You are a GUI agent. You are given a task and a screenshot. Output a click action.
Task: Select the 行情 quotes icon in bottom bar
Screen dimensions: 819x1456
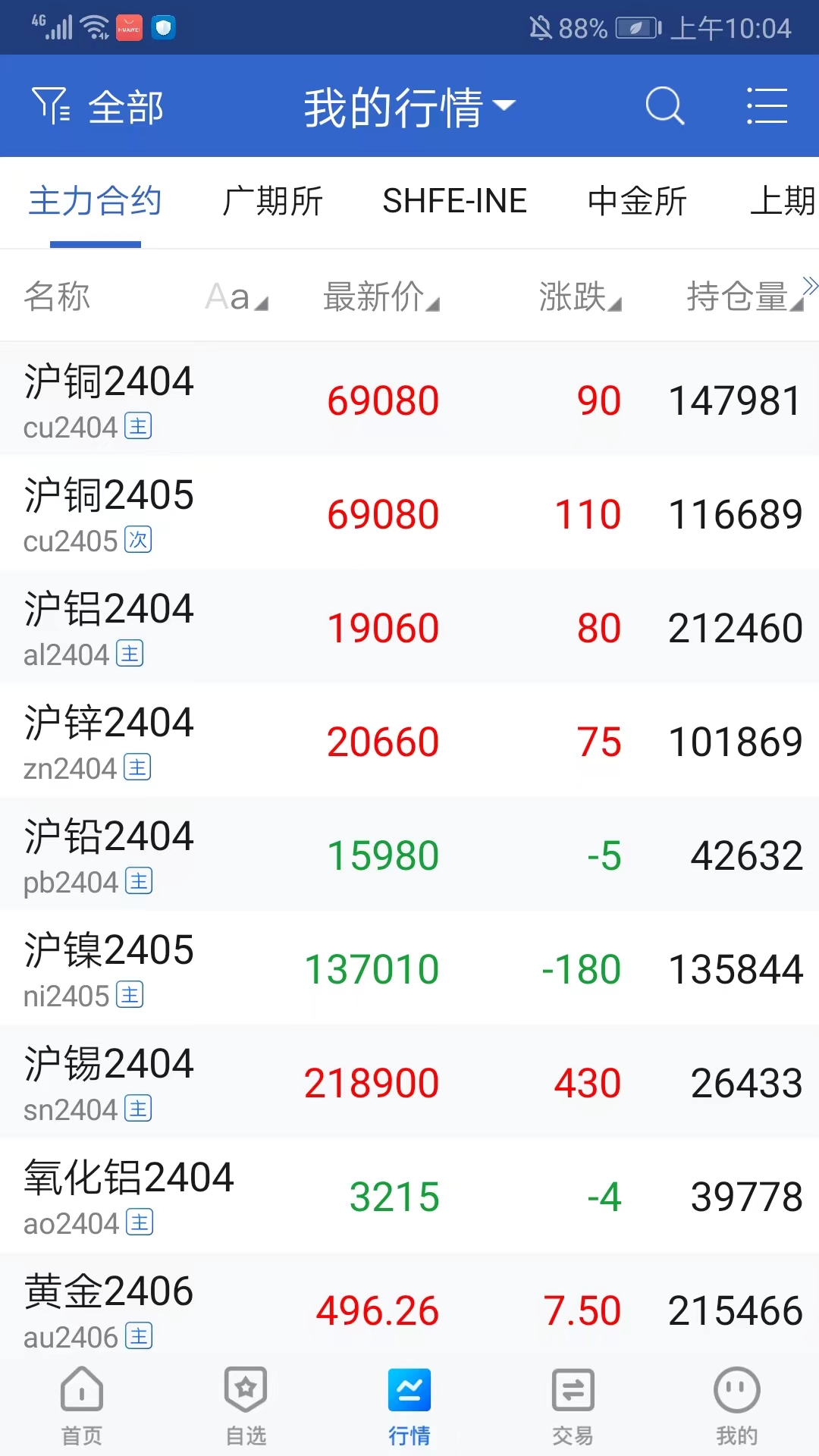[409, 1407]
